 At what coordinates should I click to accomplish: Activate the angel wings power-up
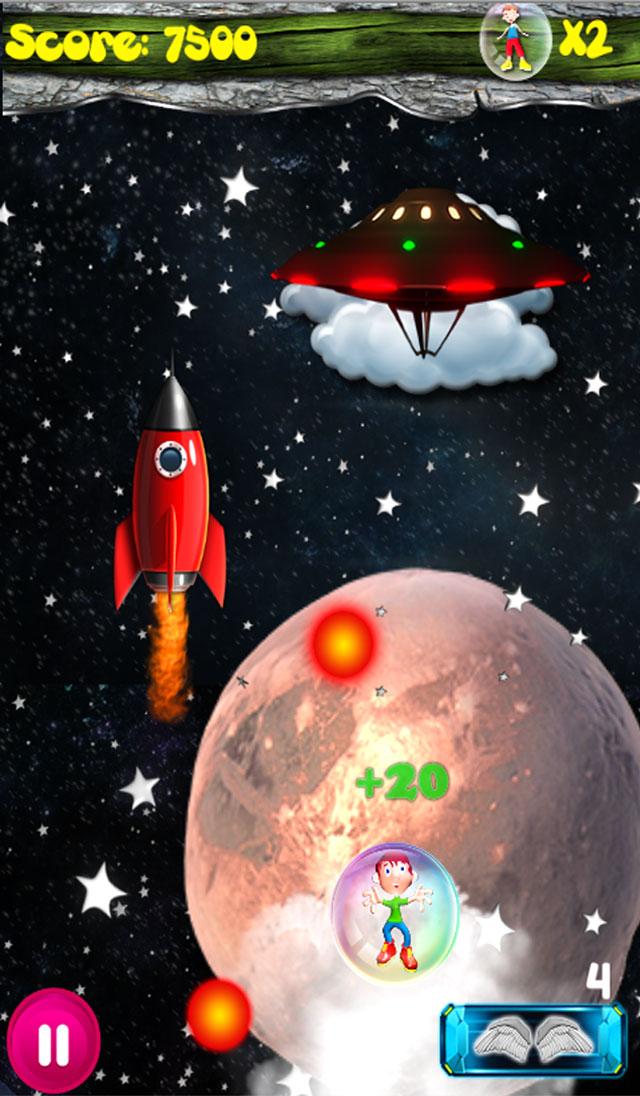coord(534,1040)
